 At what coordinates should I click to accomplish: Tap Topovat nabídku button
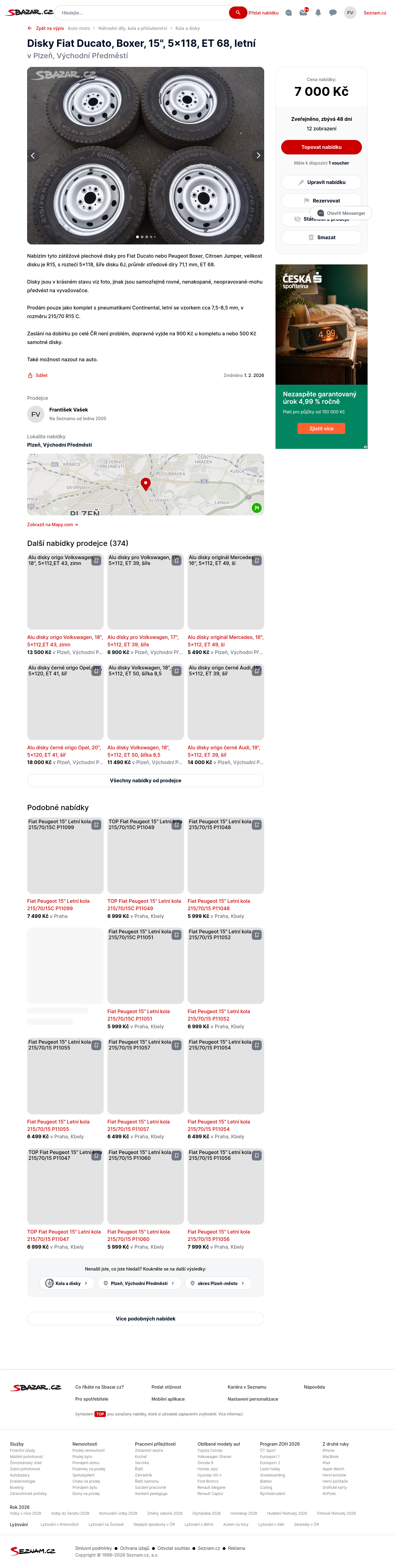click(321, 147)
